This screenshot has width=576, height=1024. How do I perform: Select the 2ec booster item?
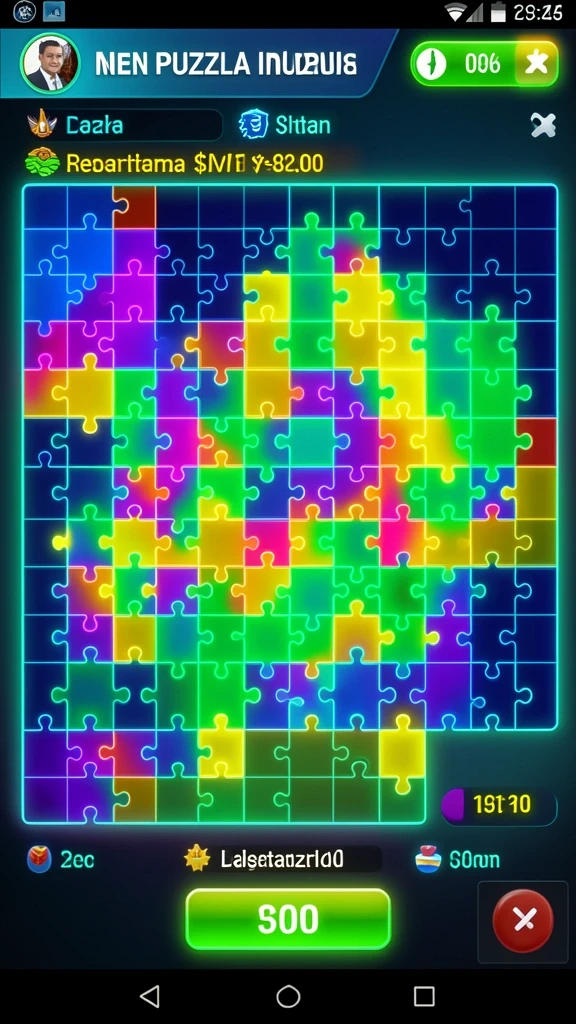pyautogui.click(x=61, y=859)
